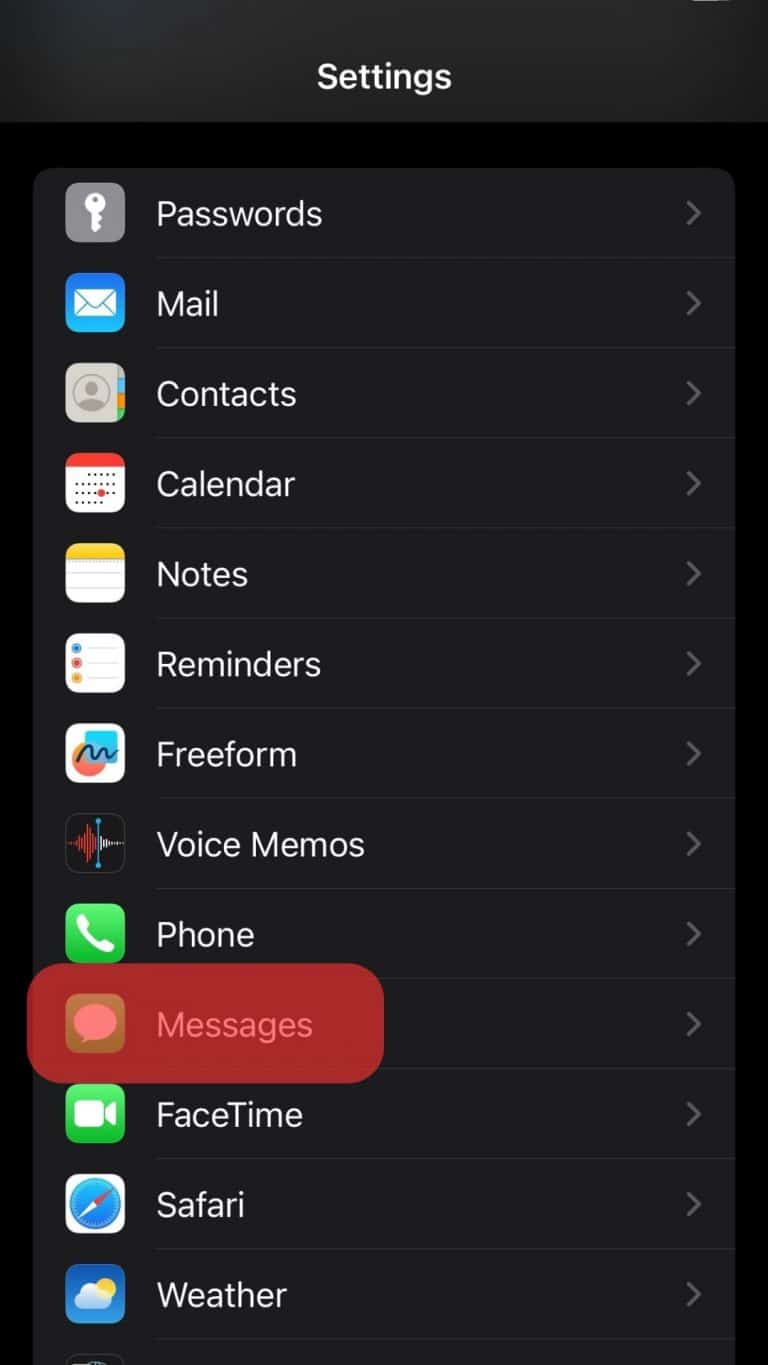Tap the Notes row label
Screen dimensions: 768x1365
[x=202, y=573]
